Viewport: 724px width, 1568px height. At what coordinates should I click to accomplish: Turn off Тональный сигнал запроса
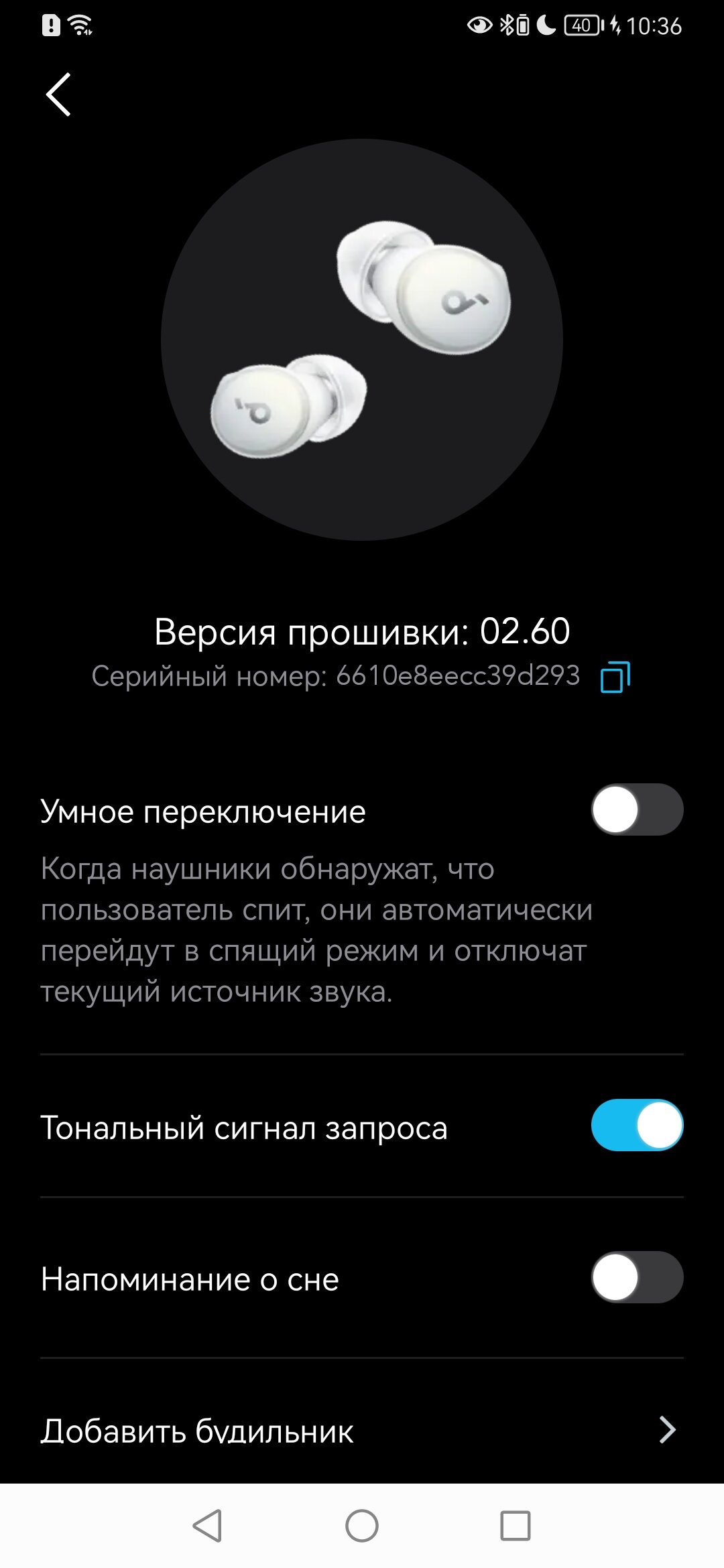click(x=637, y=1126)
